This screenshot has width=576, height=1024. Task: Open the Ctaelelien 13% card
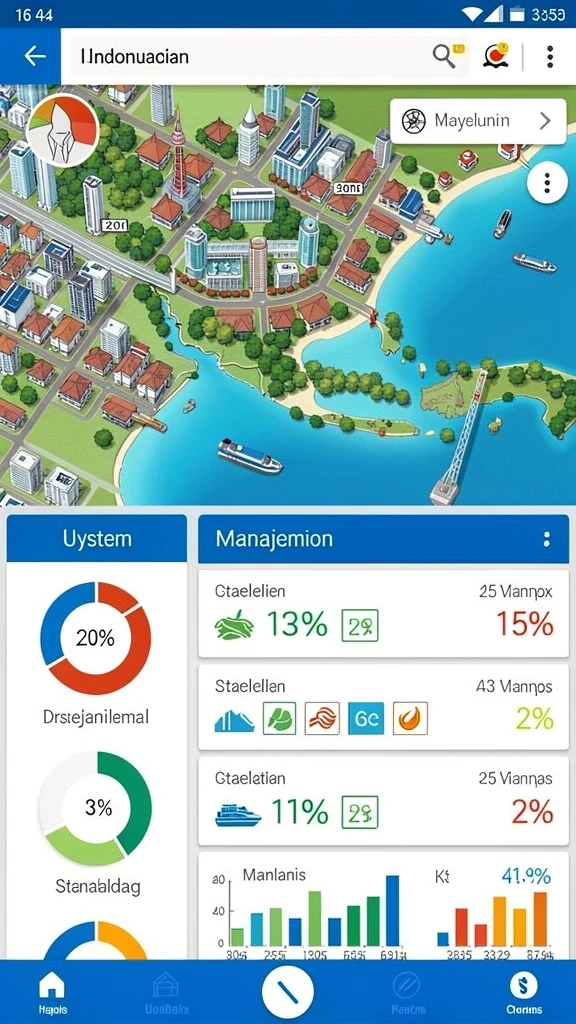click(383, 614)
